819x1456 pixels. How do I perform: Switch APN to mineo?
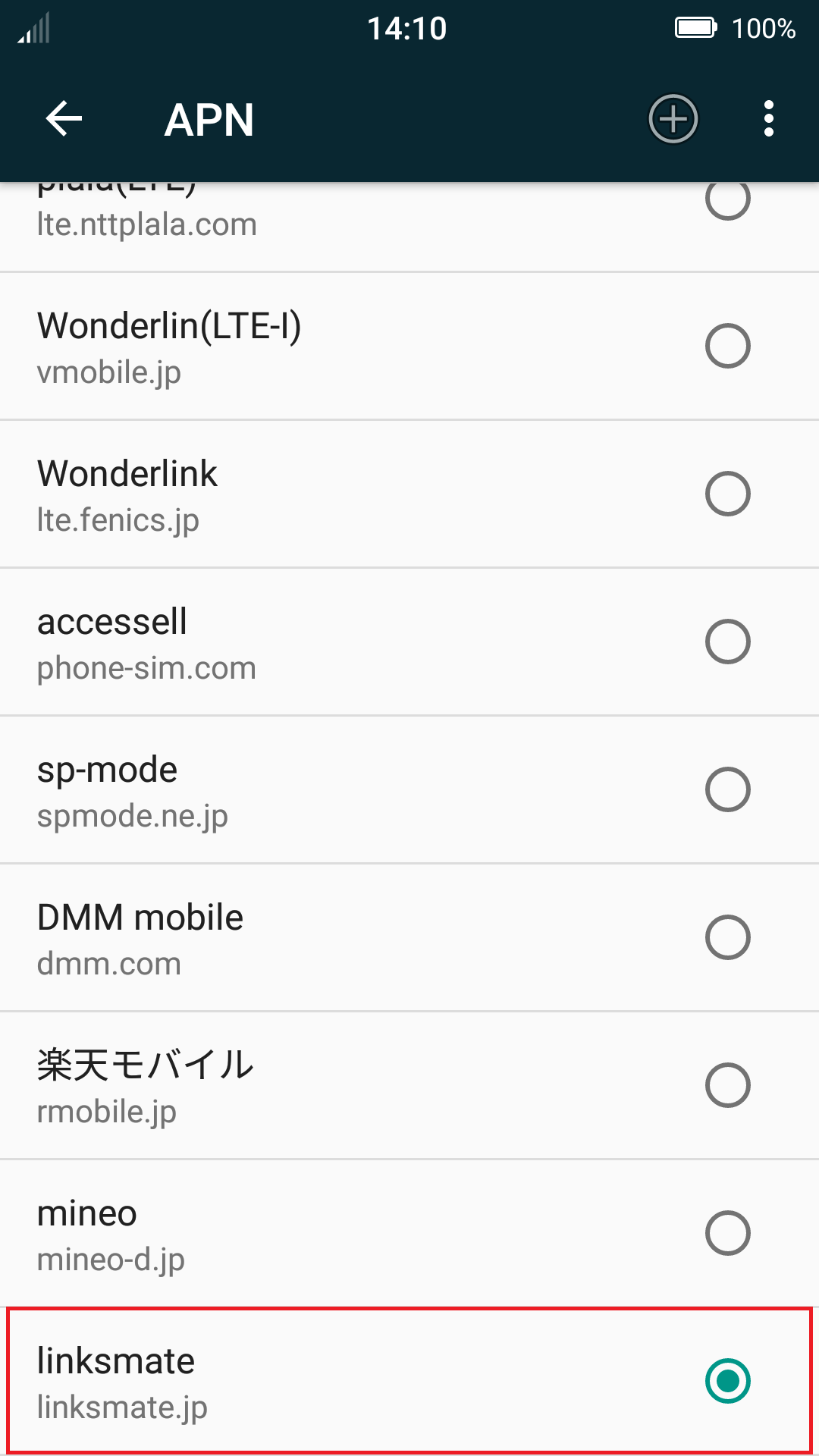(727, 1233)
